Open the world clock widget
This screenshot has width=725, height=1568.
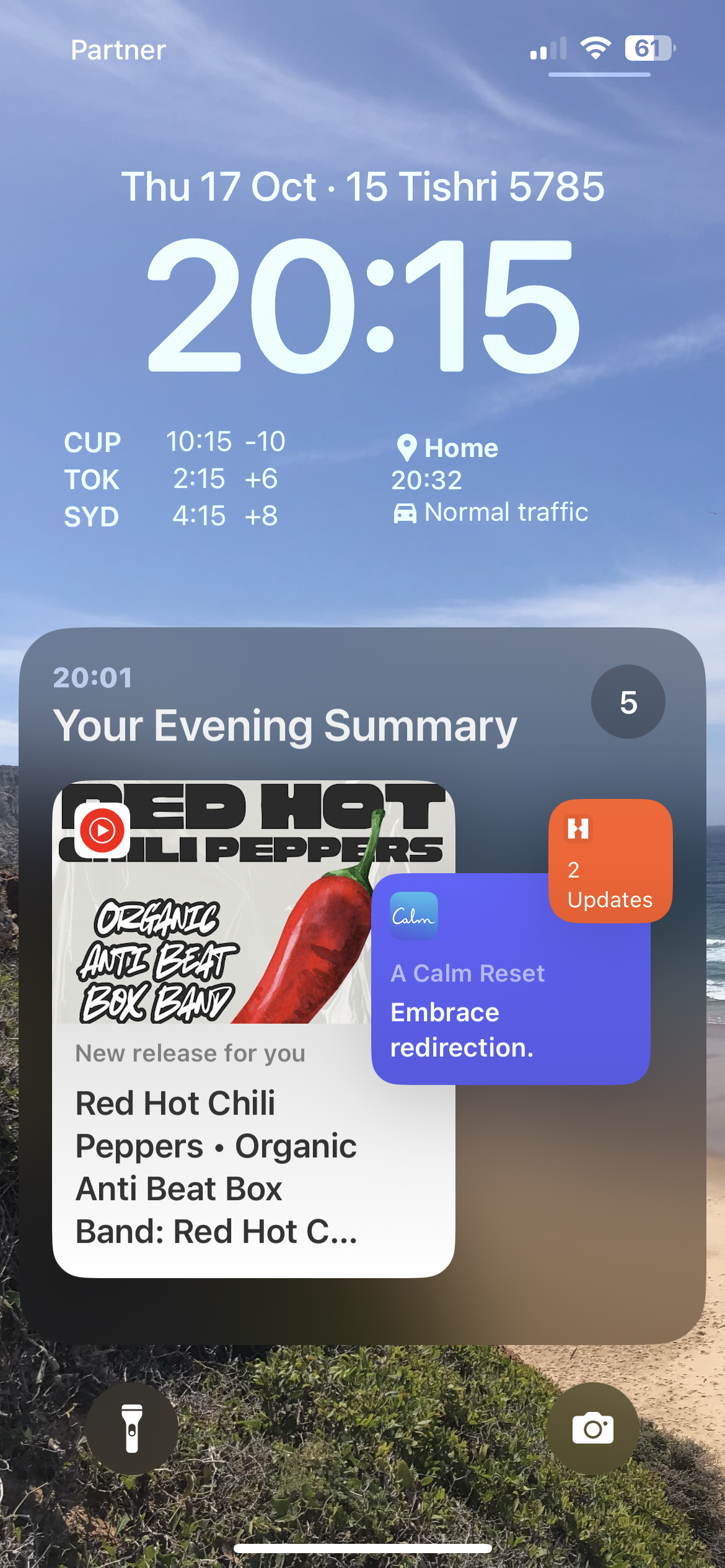tap(175, 479)
